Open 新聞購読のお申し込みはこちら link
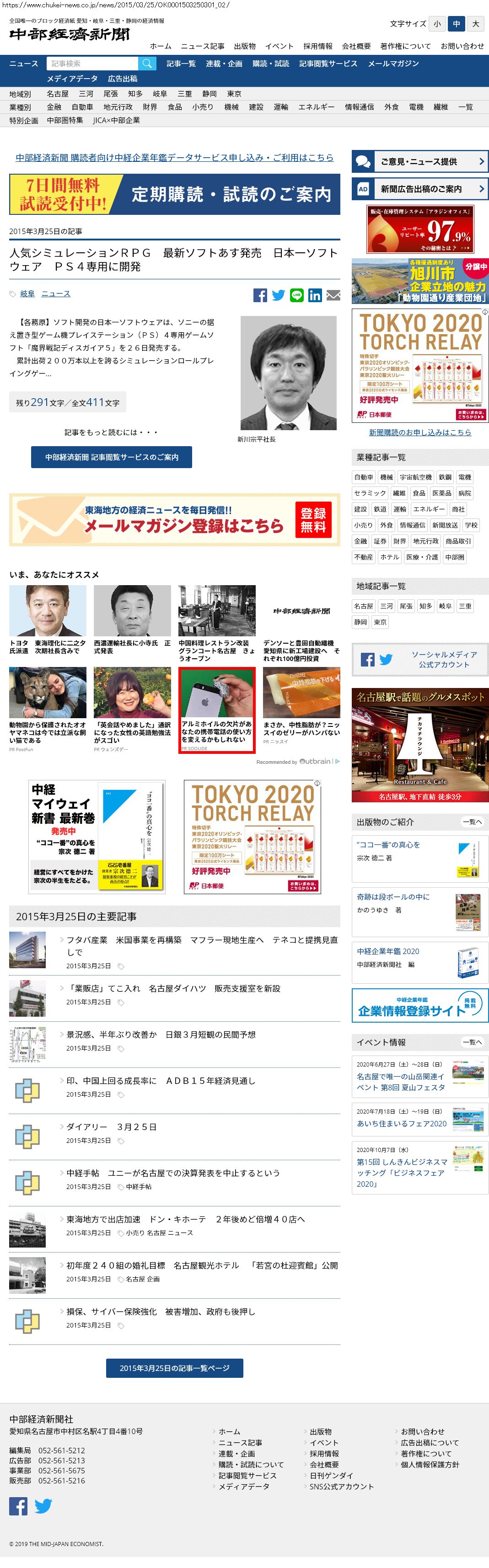This screenshot has width=489, height=1568. [x=419, y=432]
